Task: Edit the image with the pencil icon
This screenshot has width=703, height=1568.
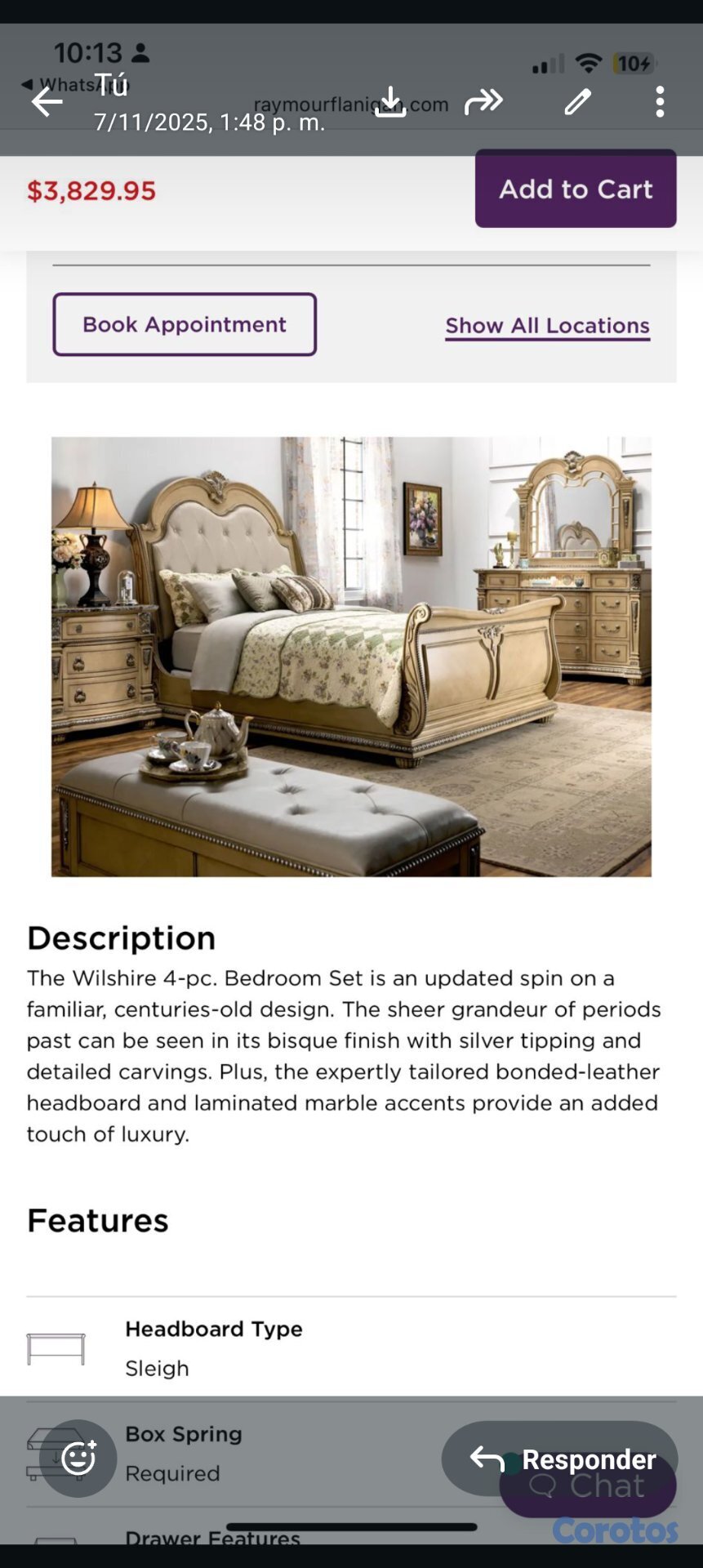Action: coord(578,102)
